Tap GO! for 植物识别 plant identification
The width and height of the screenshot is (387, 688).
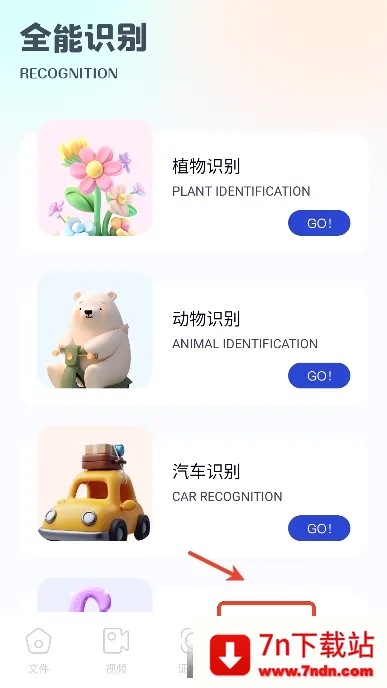tap(319, 223)
